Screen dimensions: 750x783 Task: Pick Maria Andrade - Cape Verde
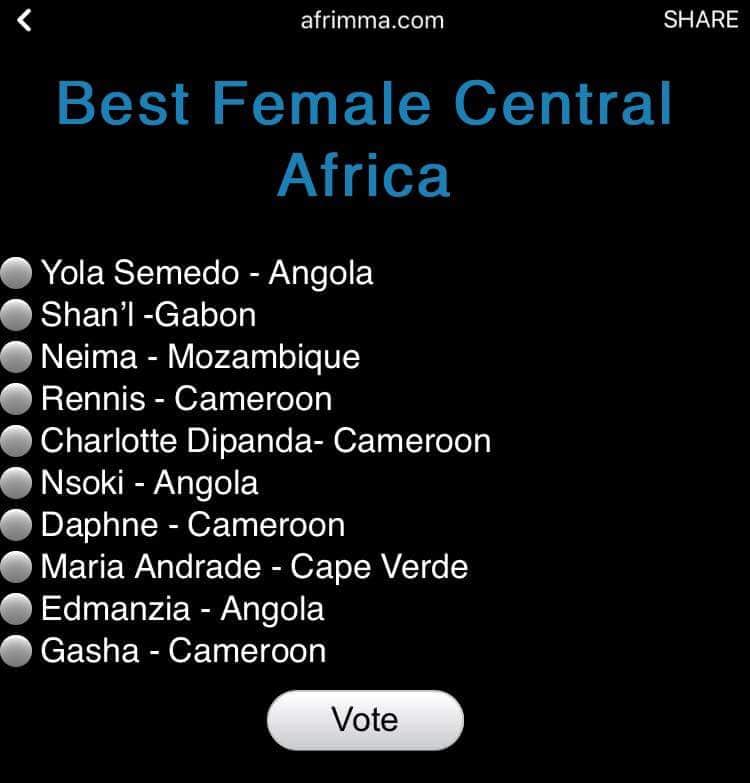(x=17, y=567)
